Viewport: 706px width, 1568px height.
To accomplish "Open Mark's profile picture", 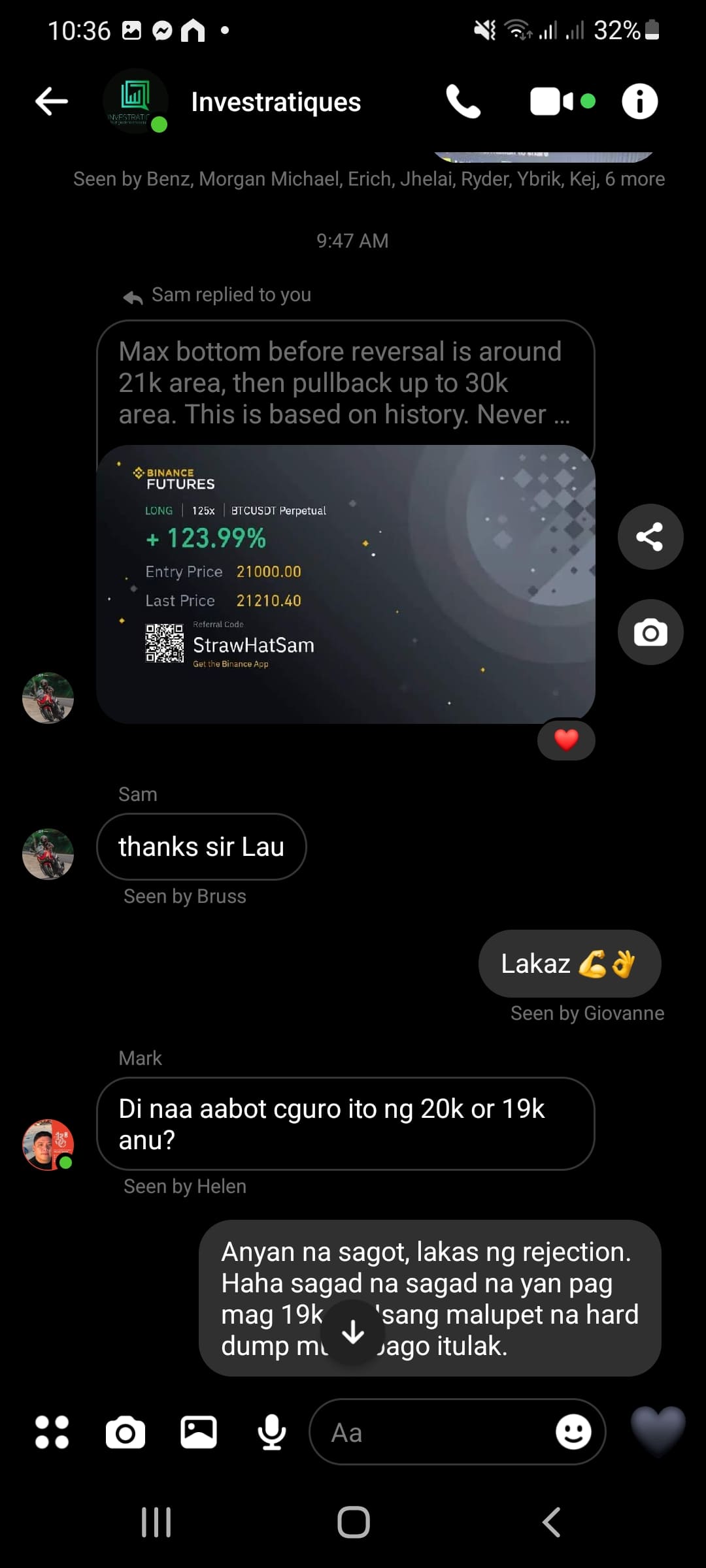I will click(x=48, y=1145).
